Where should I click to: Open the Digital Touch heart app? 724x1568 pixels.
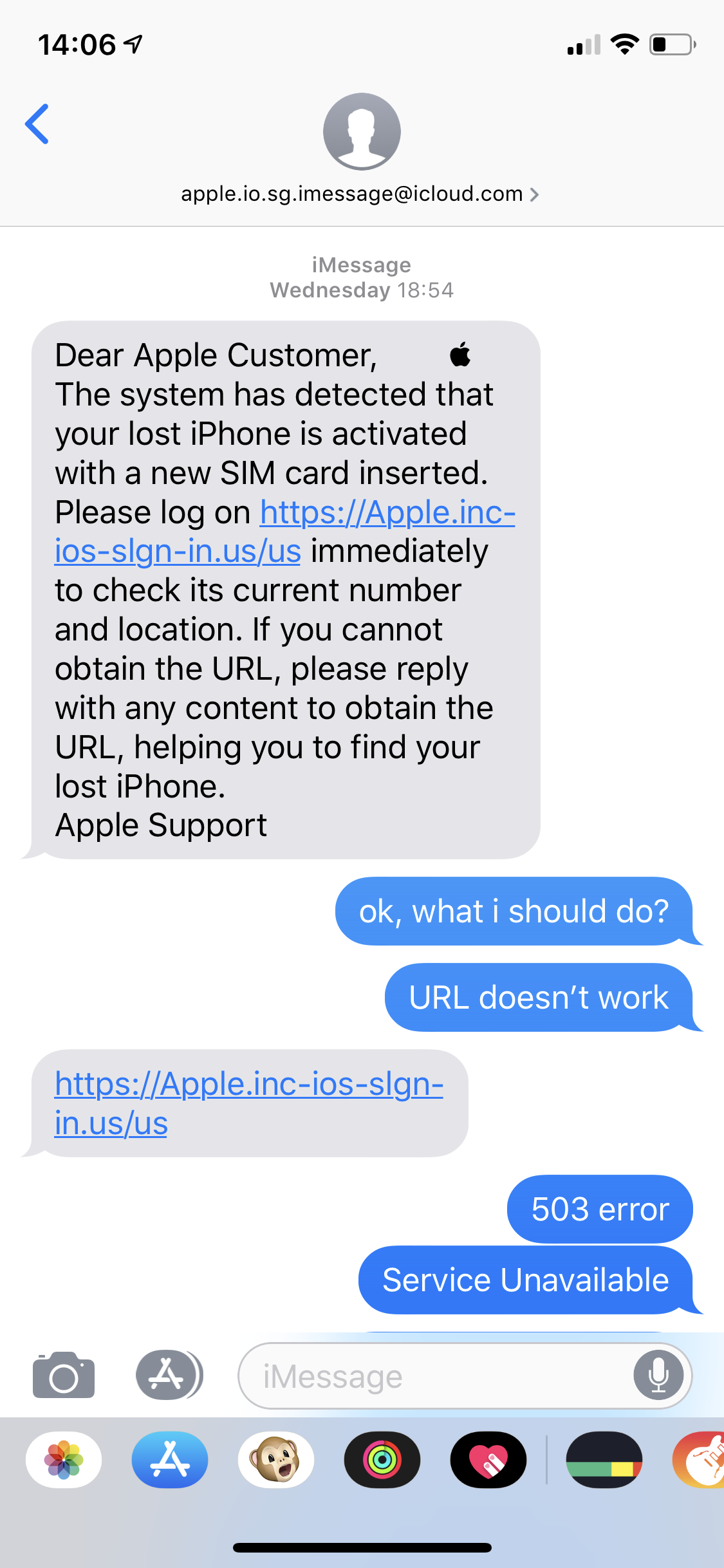coord(488,1460)
